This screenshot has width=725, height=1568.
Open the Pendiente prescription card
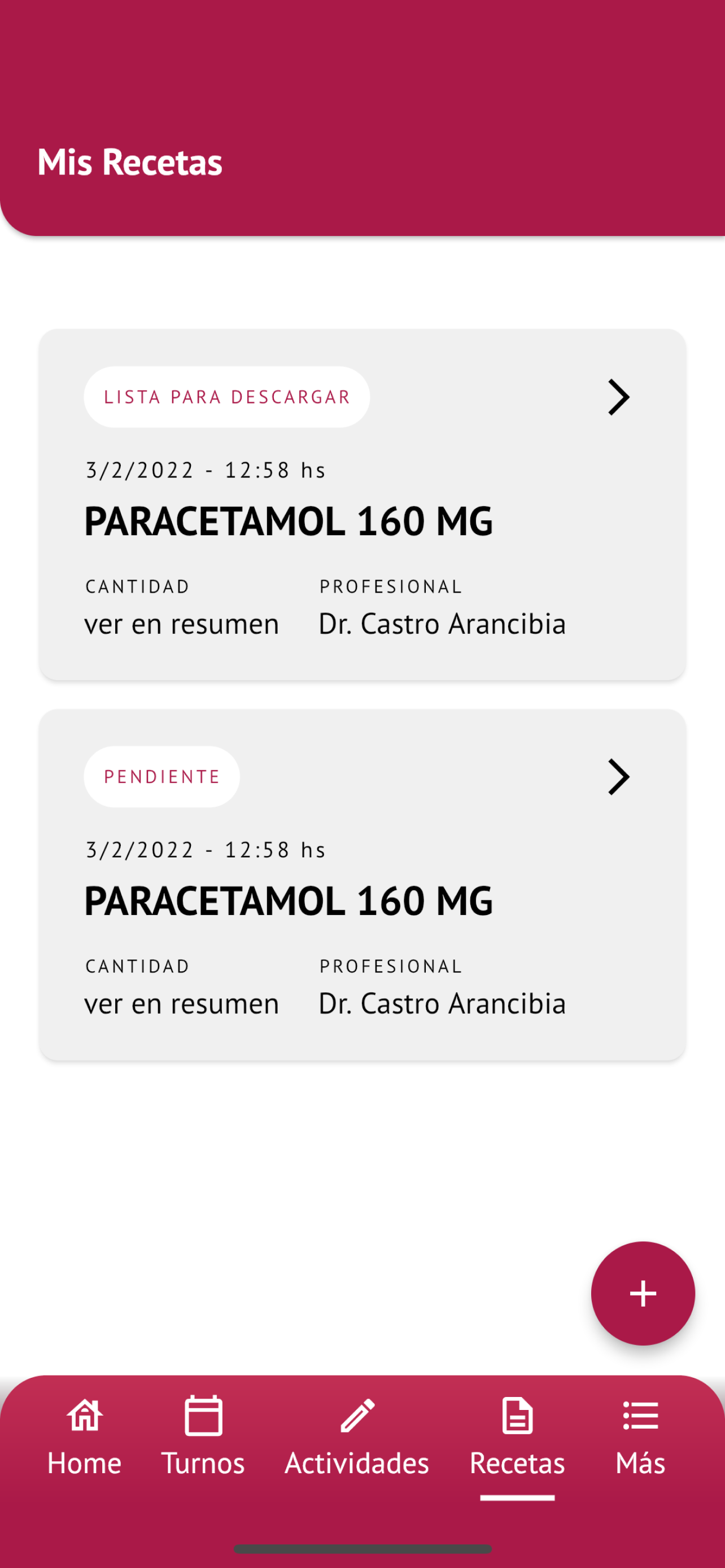(x=362, y=884)
